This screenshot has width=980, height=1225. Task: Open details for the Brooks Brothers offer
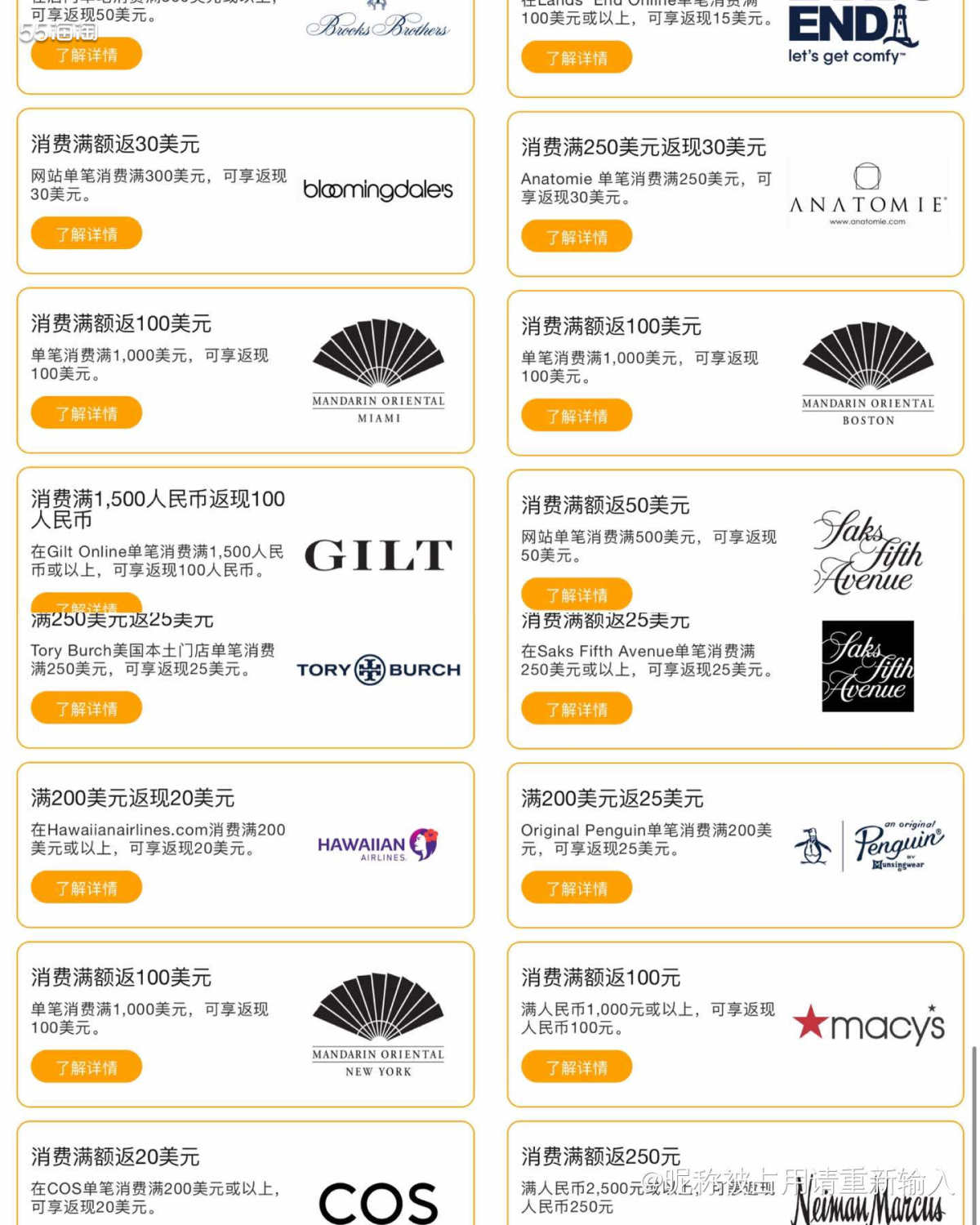click(87, 56)
